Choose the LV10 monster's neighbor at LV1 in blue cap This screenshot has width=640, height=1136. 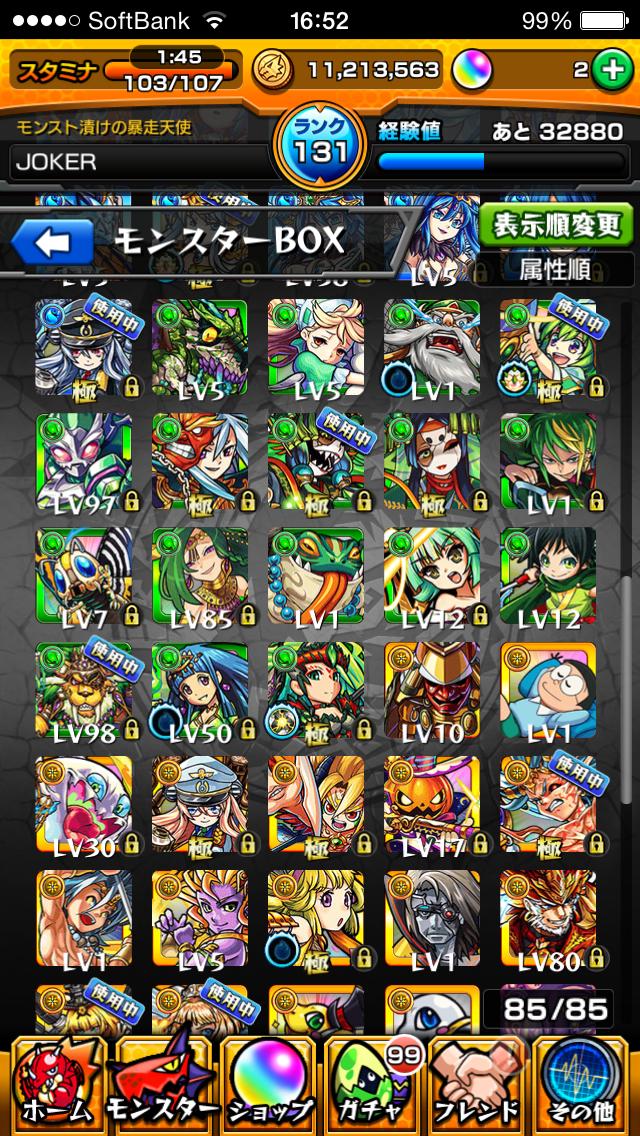548,692
